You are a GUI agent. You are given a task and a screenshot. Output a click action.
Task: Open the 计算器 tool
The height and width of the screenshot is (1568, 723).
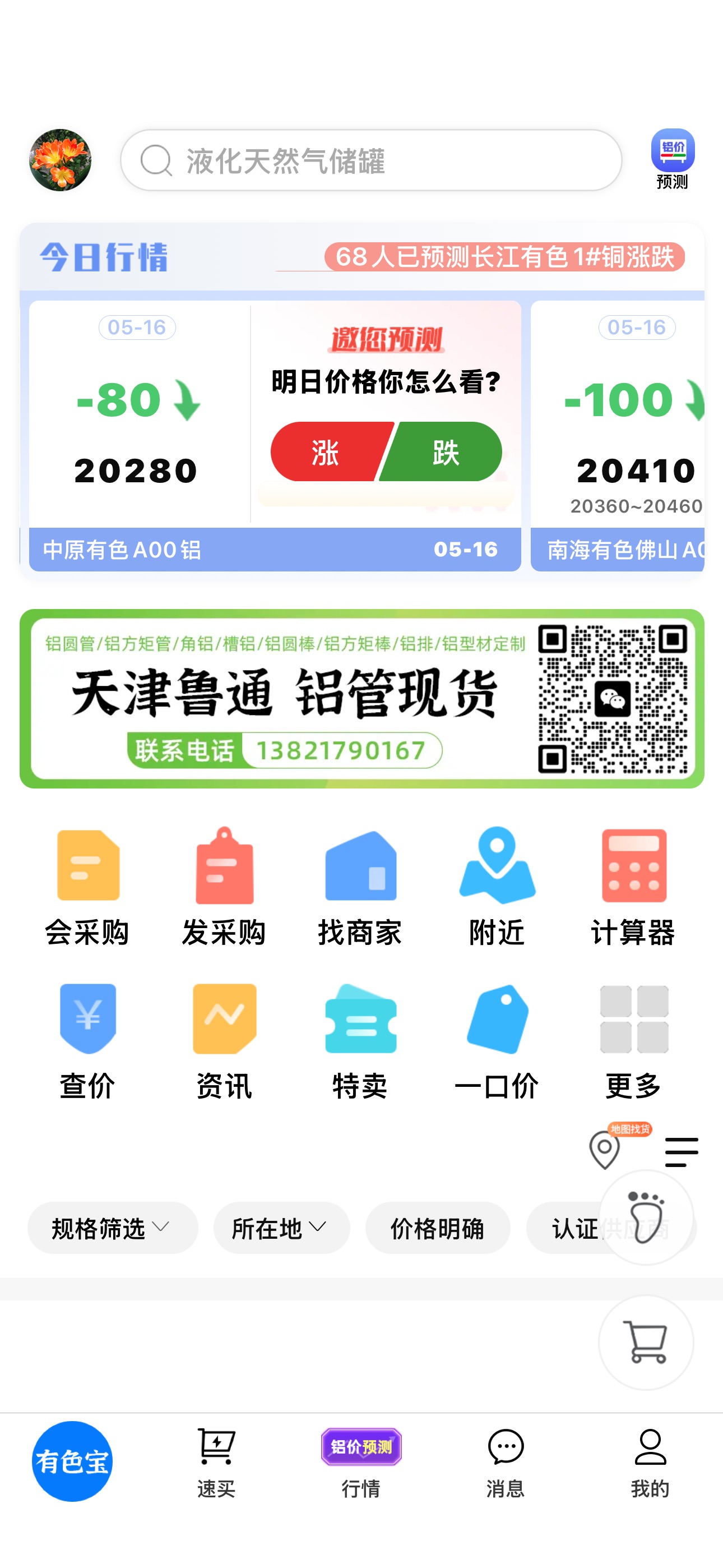click(x=633, y=888)
